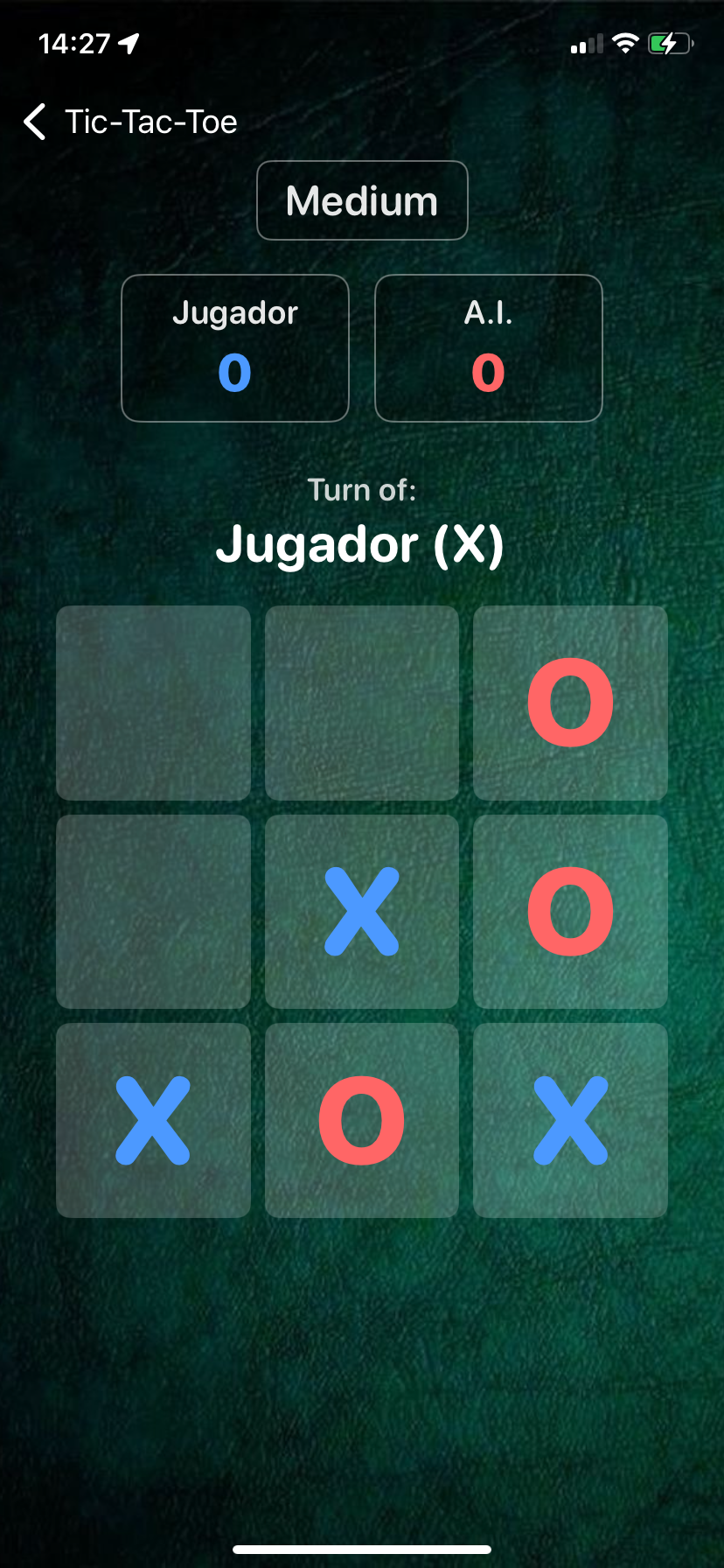
Task: Place X in the top-middle empty cell
Action: point(362,703)
